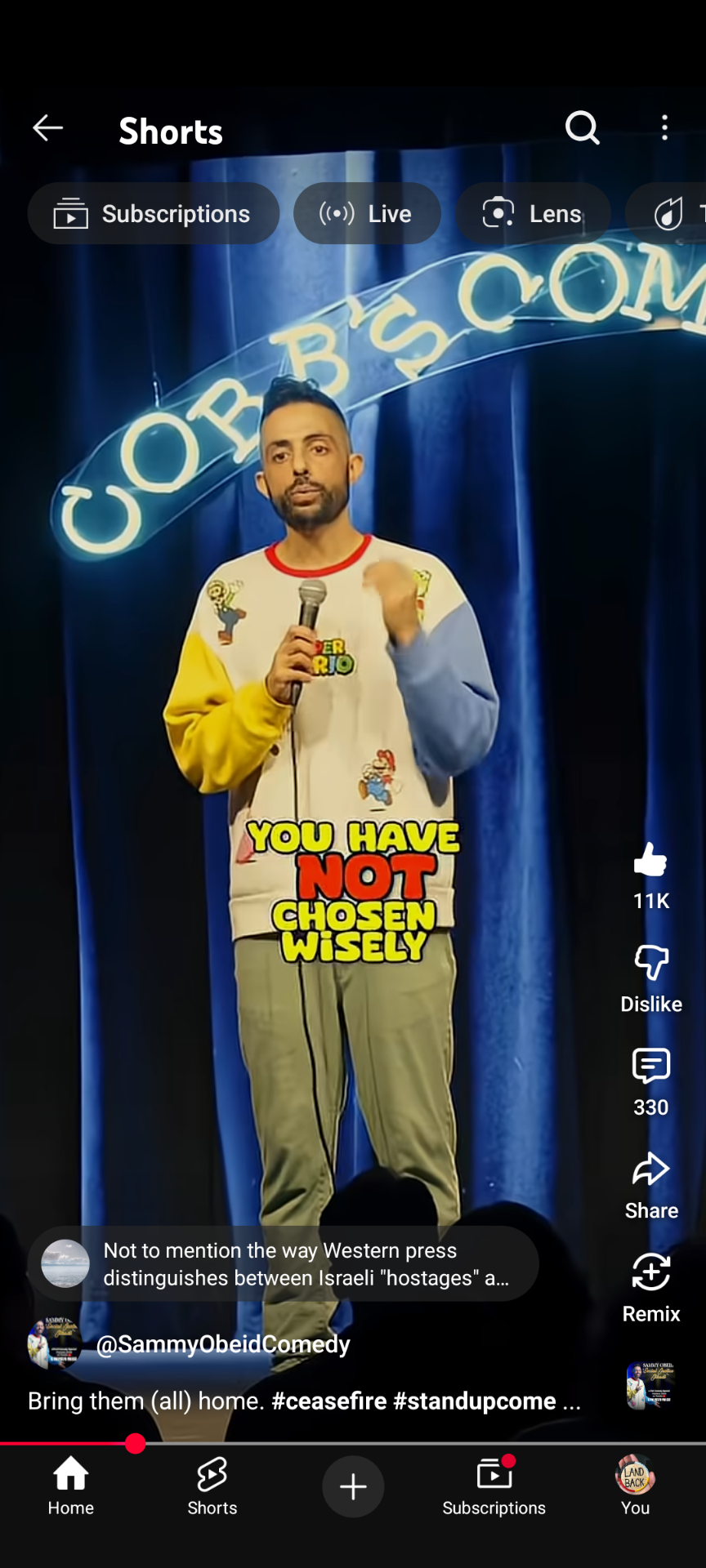
Task: Open @SammyObeidComedy channel
Action: pyautogui.click(x=222, y=1344)
